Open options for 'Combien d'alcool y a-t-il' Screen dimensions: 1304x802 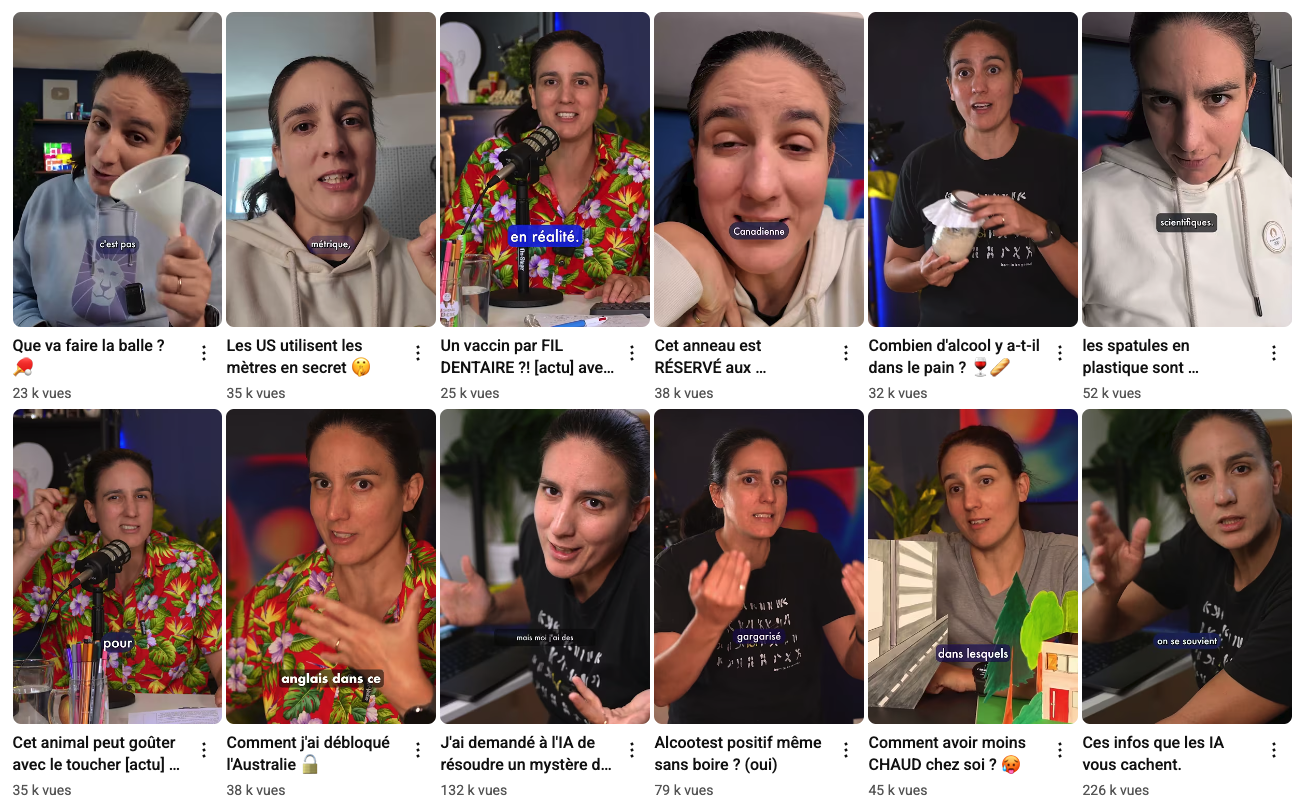click(x=1060, y=353)
